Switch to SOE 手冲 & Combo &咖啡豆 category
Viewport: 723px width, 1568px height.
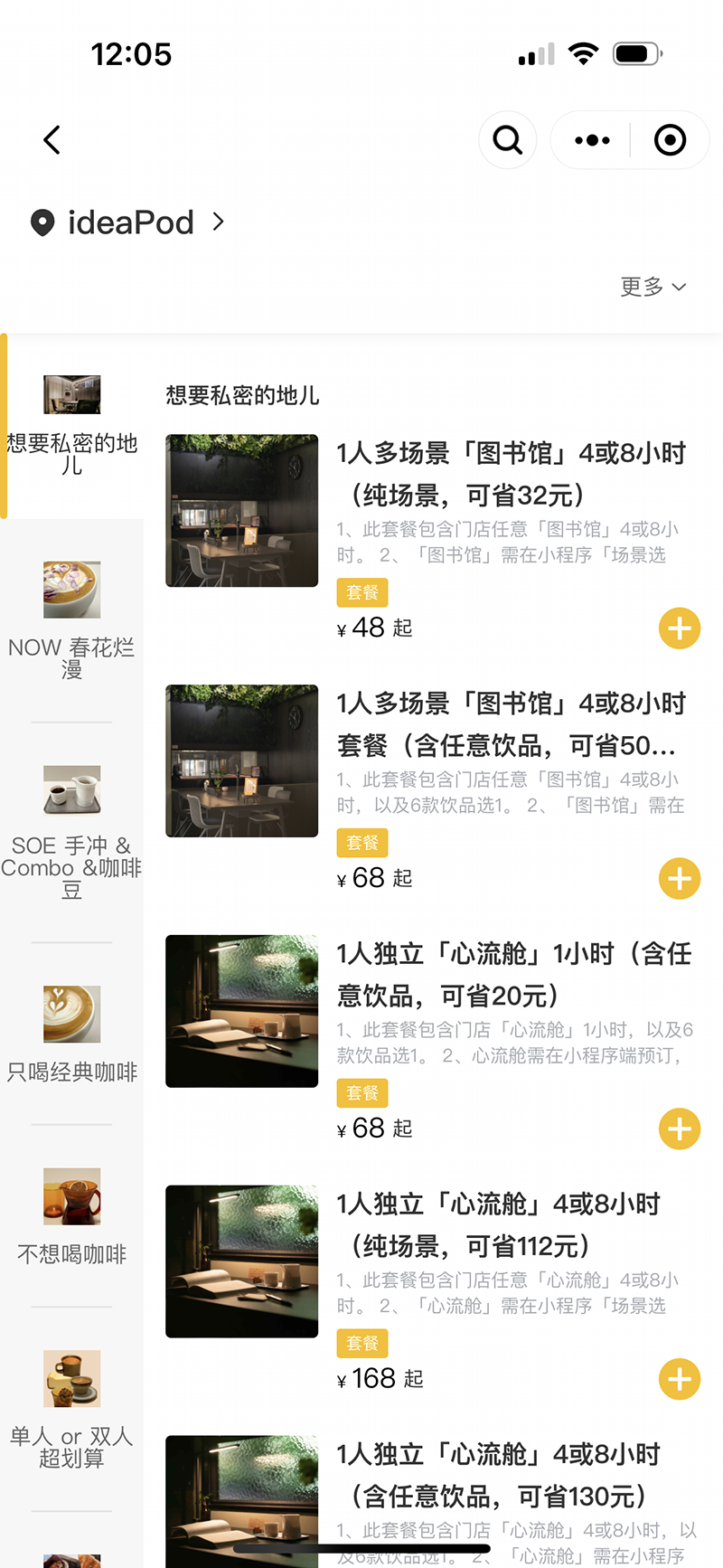pos(72,832)
